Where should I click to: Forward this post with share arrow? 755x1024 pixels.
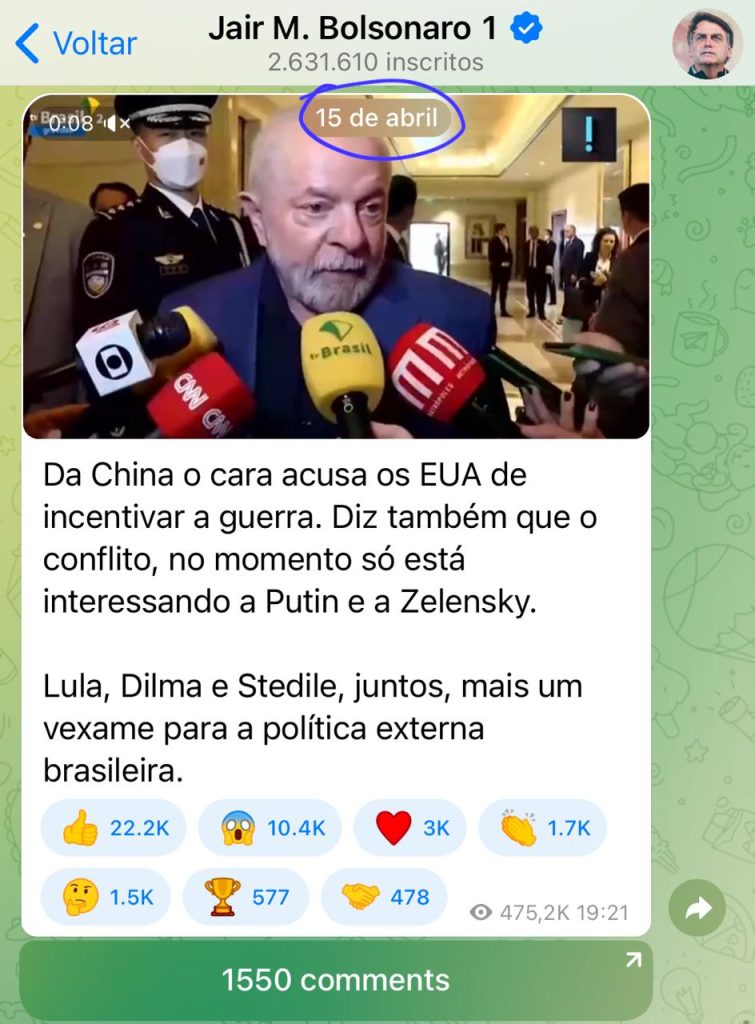699,908
